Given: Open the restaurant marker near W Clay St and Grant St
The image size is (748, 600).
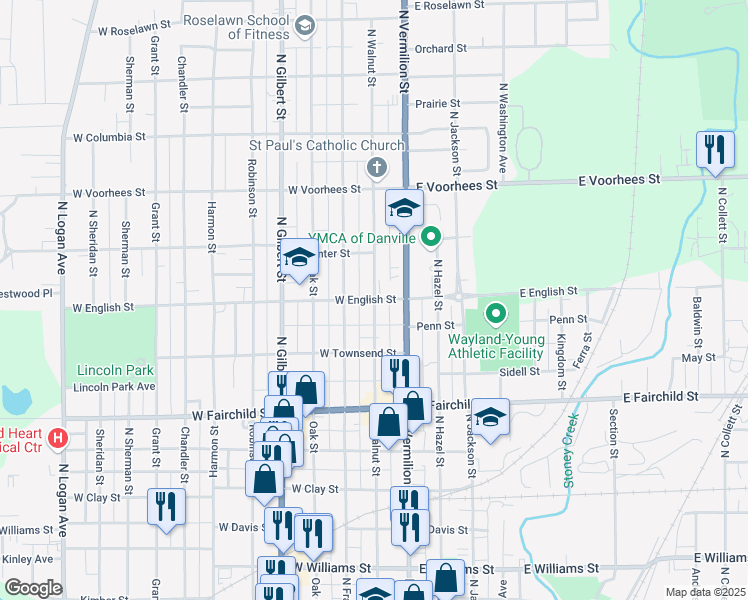Looking at the screenshot, I should (x=166, y=506).
